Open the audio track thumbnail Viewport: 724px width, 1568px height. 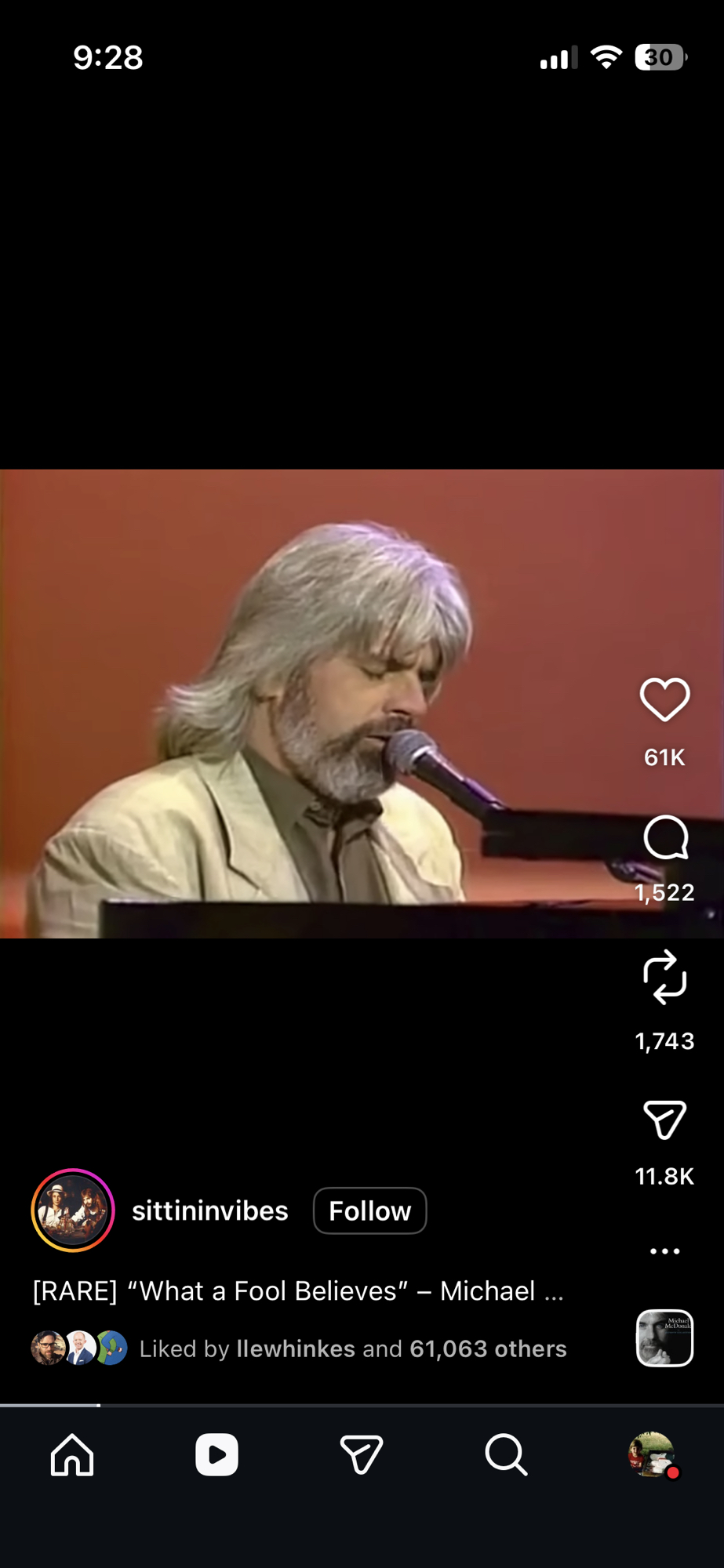click(x=664, y=1338)
